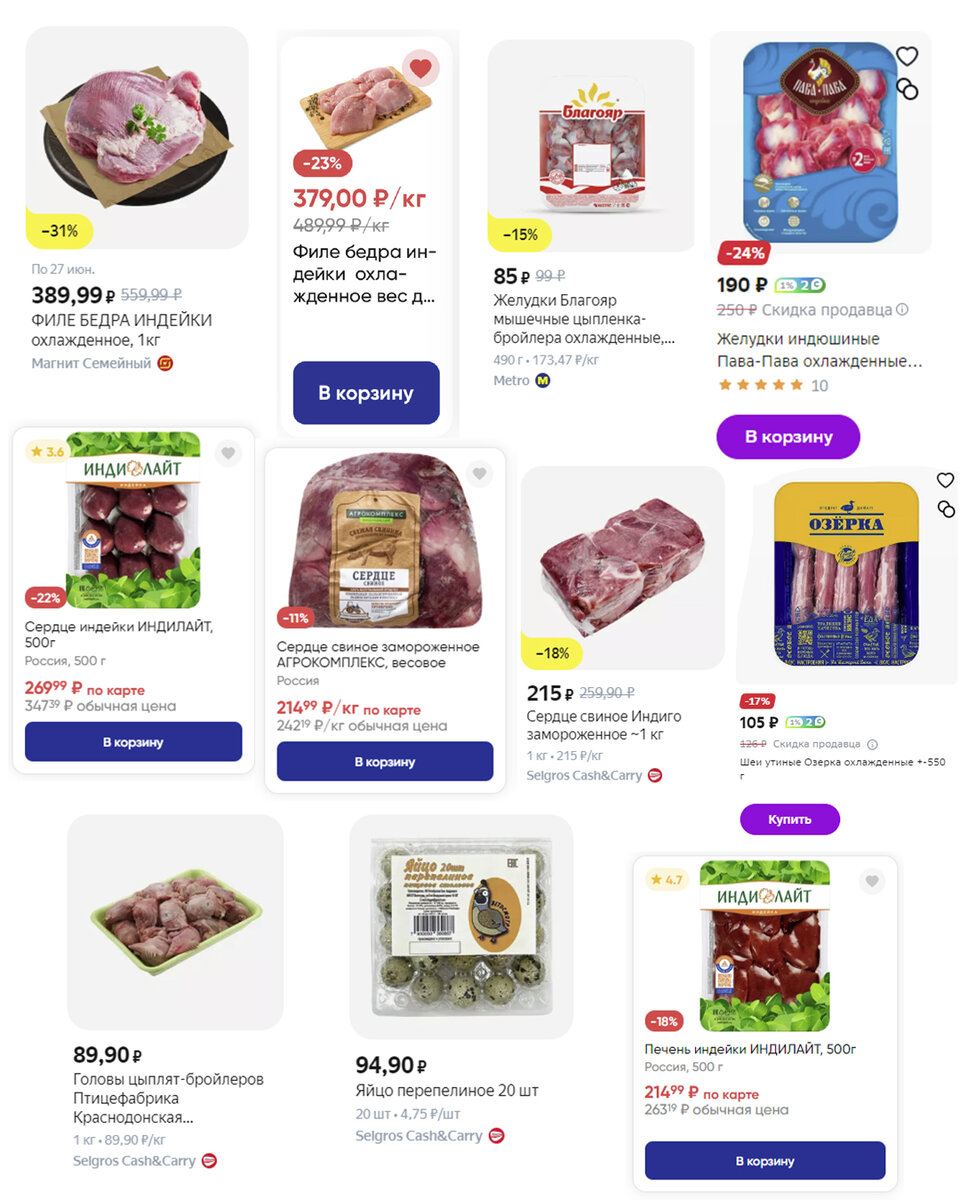The width and height of the screenshot is (960, 1200).
Task: Add Печень индейки ИНДИЛАЙТ to cart
Action: [x=764, y=1160]
